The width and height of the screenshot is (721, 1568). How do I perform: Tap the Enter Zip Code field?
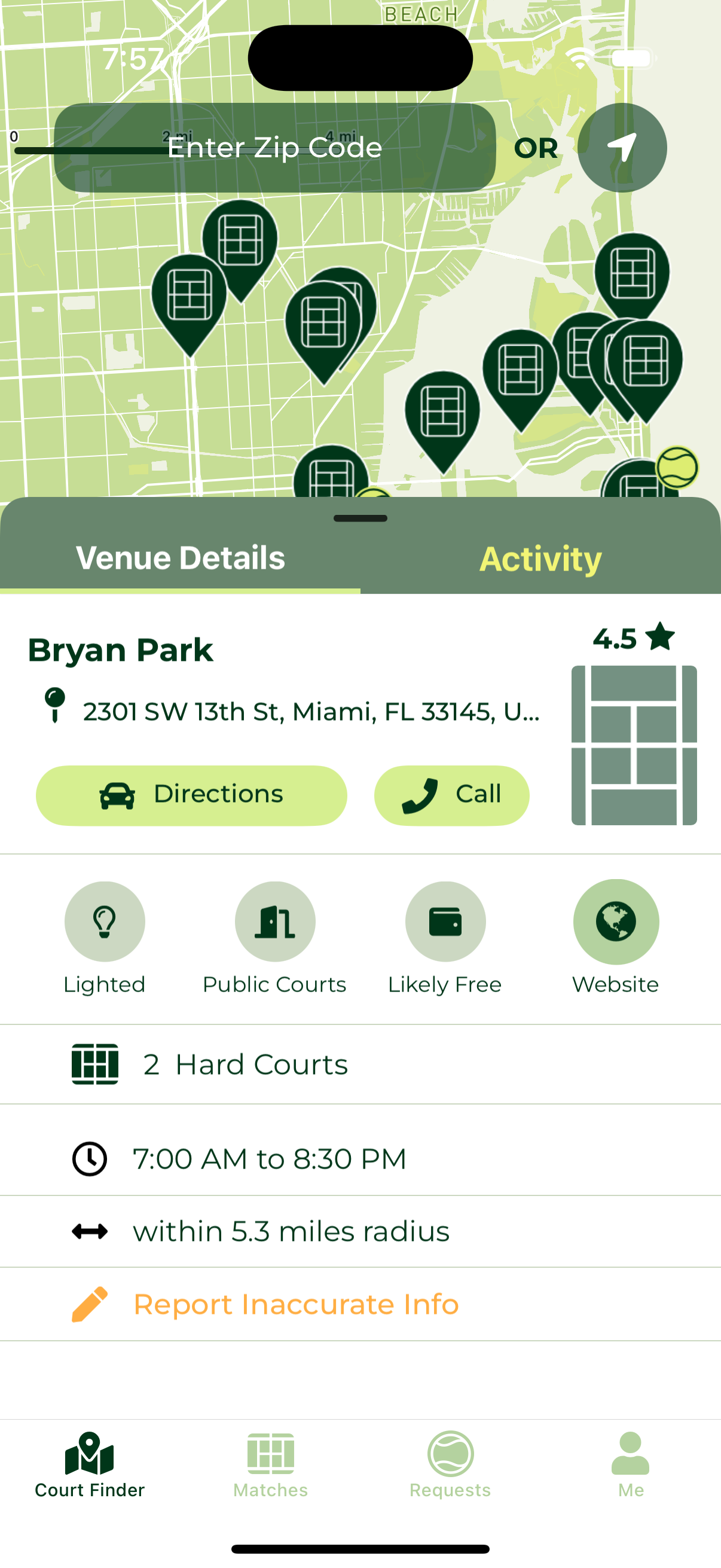point(274,148)
